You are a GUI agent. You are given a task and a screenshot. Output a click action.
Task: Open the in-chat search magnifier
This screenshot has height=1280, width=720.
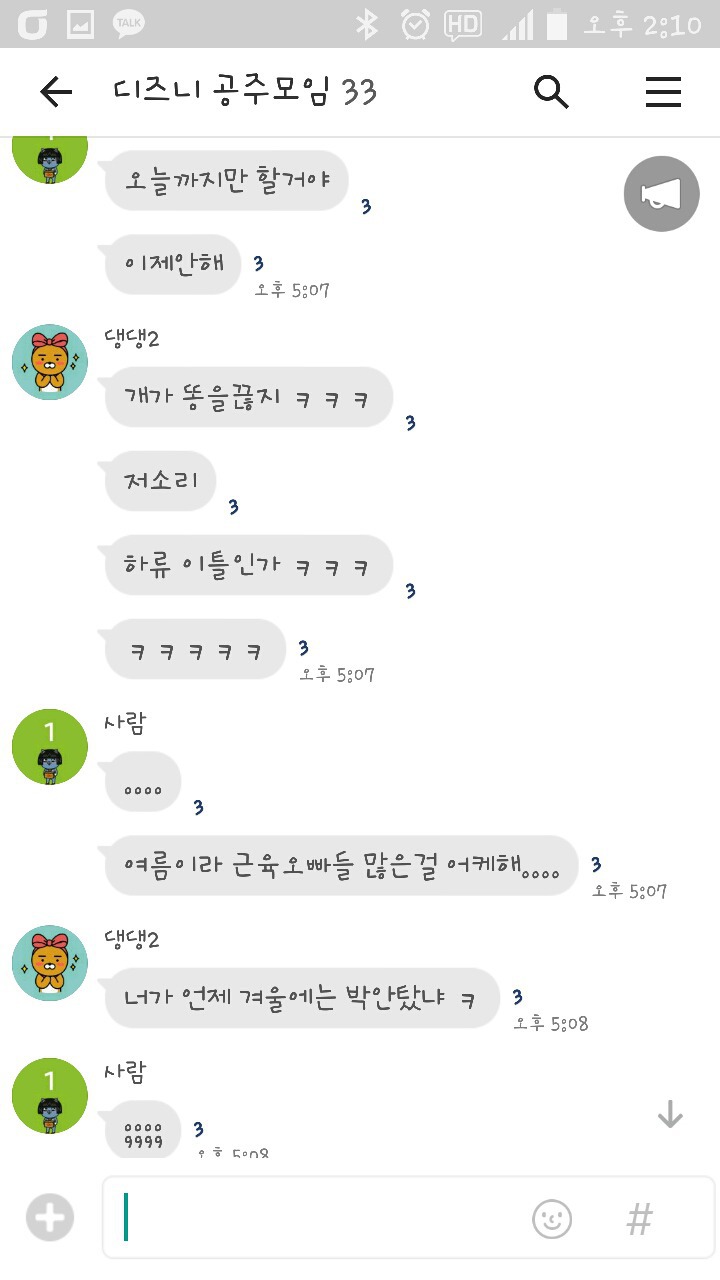[551, 92]
